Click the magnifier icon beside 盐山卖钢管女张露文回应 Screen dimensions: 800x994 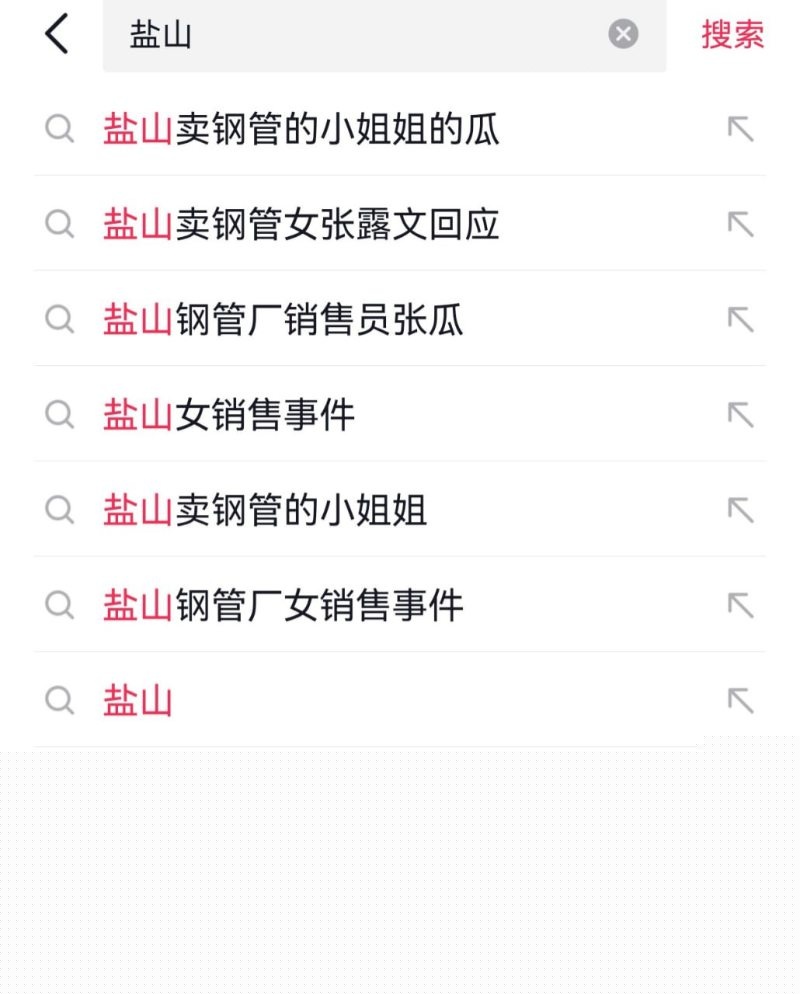(60, 224)
